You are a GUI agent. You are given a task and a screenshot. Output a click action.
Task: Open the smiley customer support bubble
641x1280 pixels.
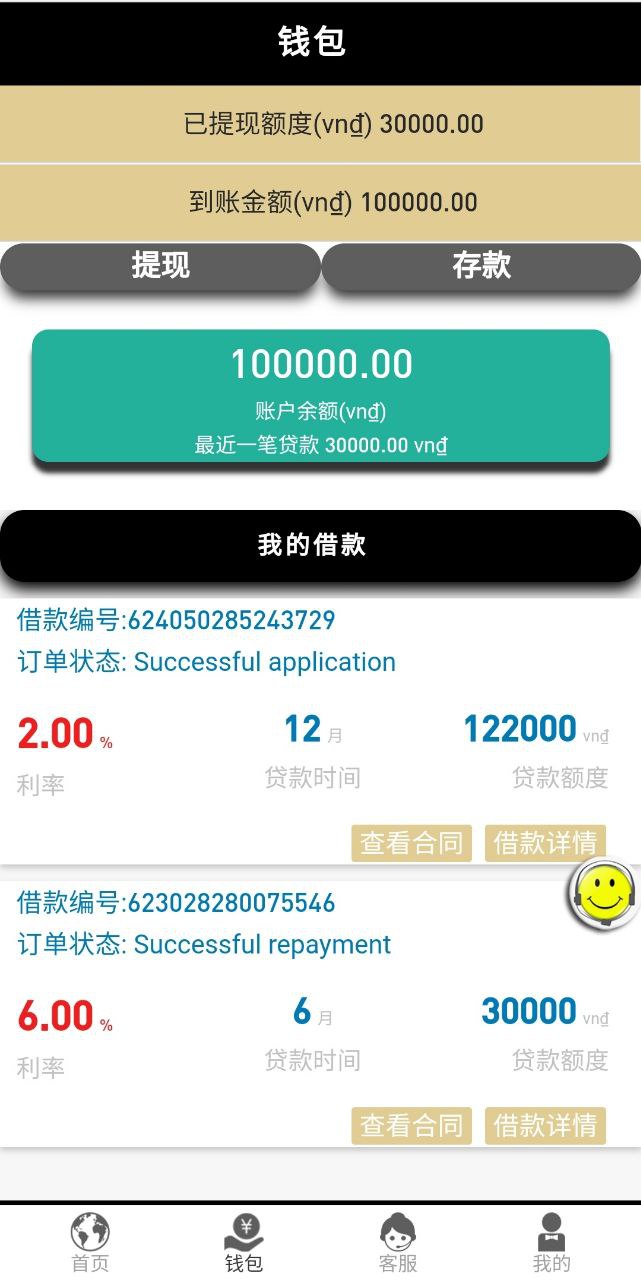[x=604, y=892]
